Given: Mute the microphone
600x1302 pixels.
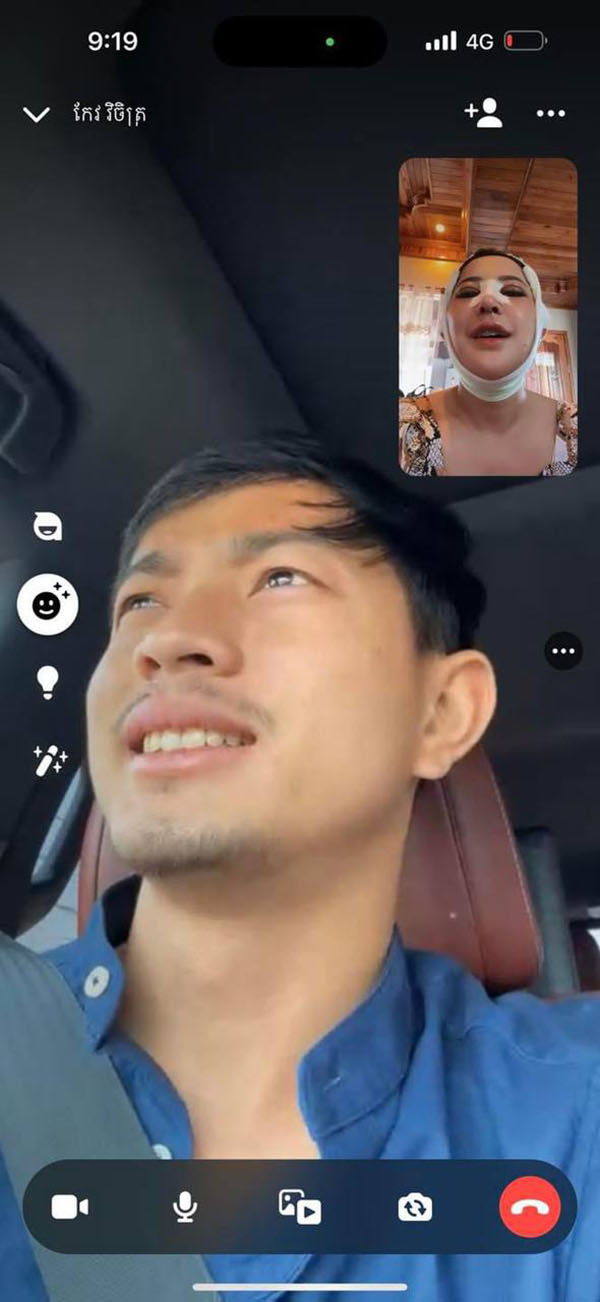Looking at the screenshot, I should [184, 1208].
